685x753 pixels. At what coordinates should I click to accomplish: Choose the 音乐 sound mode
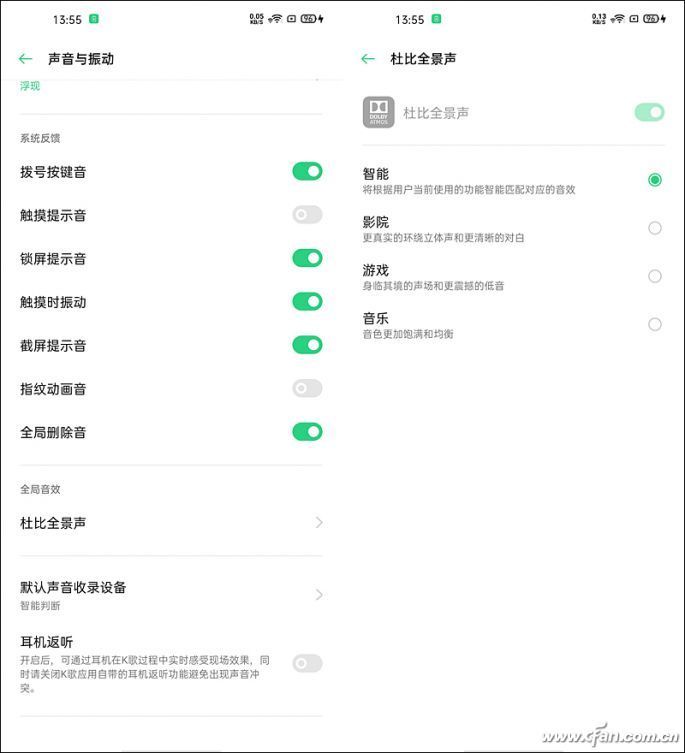click(655, 324)
